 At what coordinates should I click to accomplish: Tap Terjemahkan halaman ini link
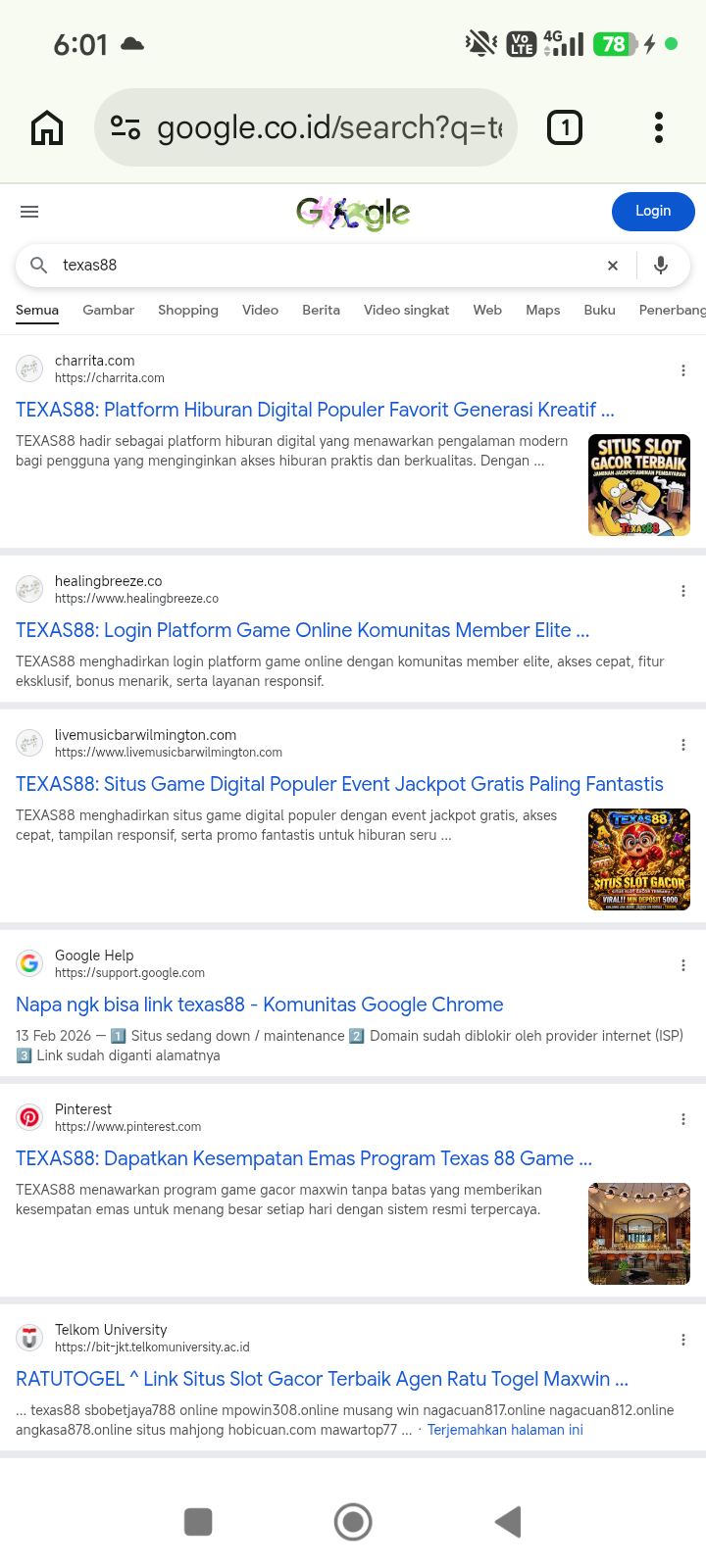click(505, 1430)
